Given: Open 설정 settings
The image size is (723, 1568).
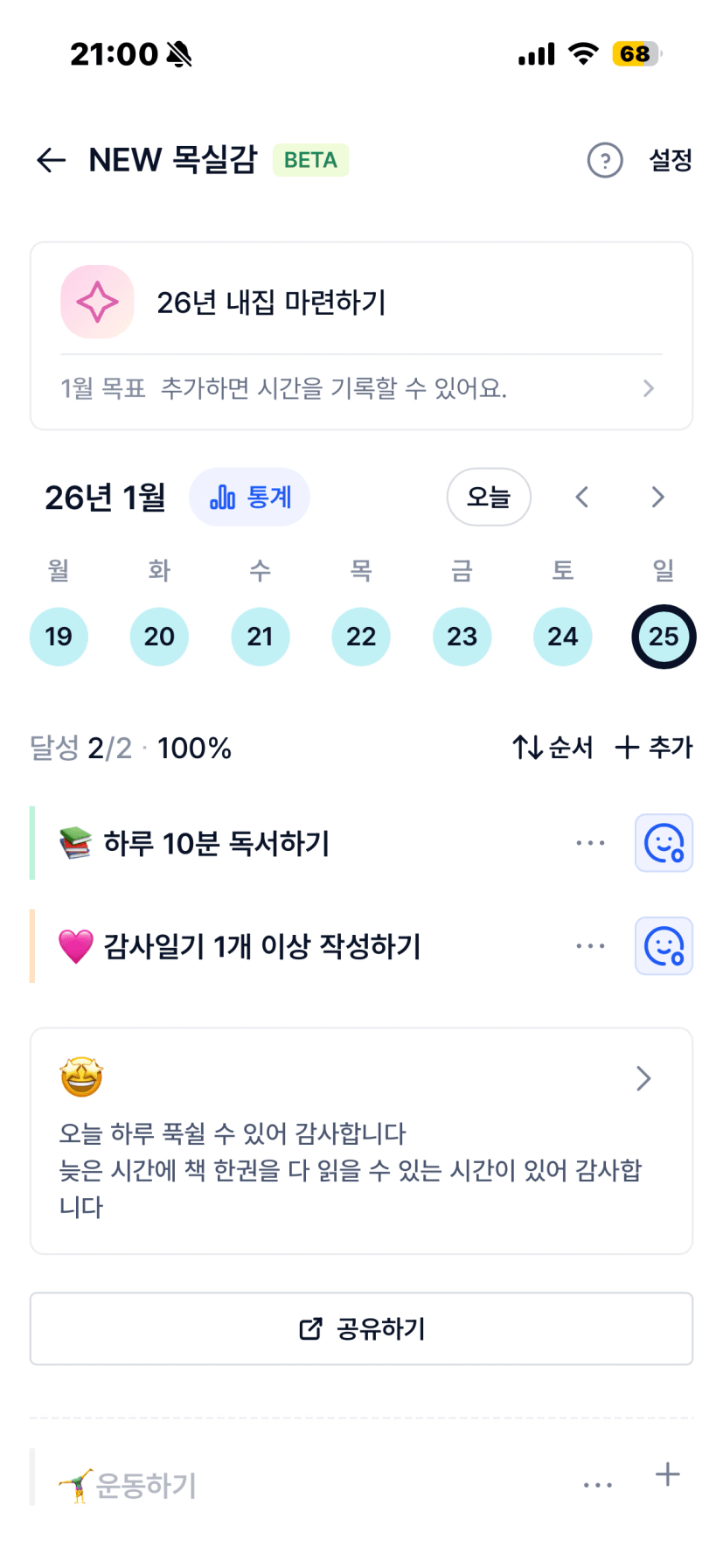Looking at the screenshot, I should (670, 160).
